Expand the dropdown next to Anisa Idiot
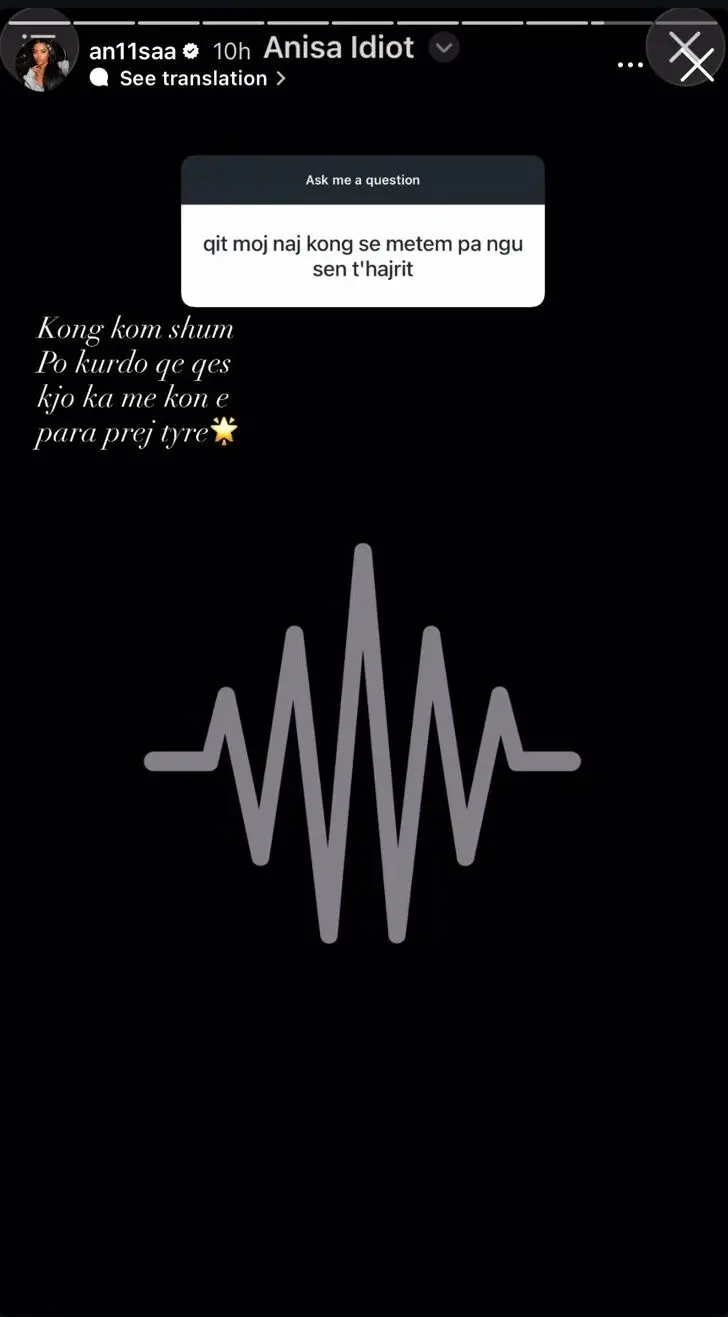 tap(444, 47)
